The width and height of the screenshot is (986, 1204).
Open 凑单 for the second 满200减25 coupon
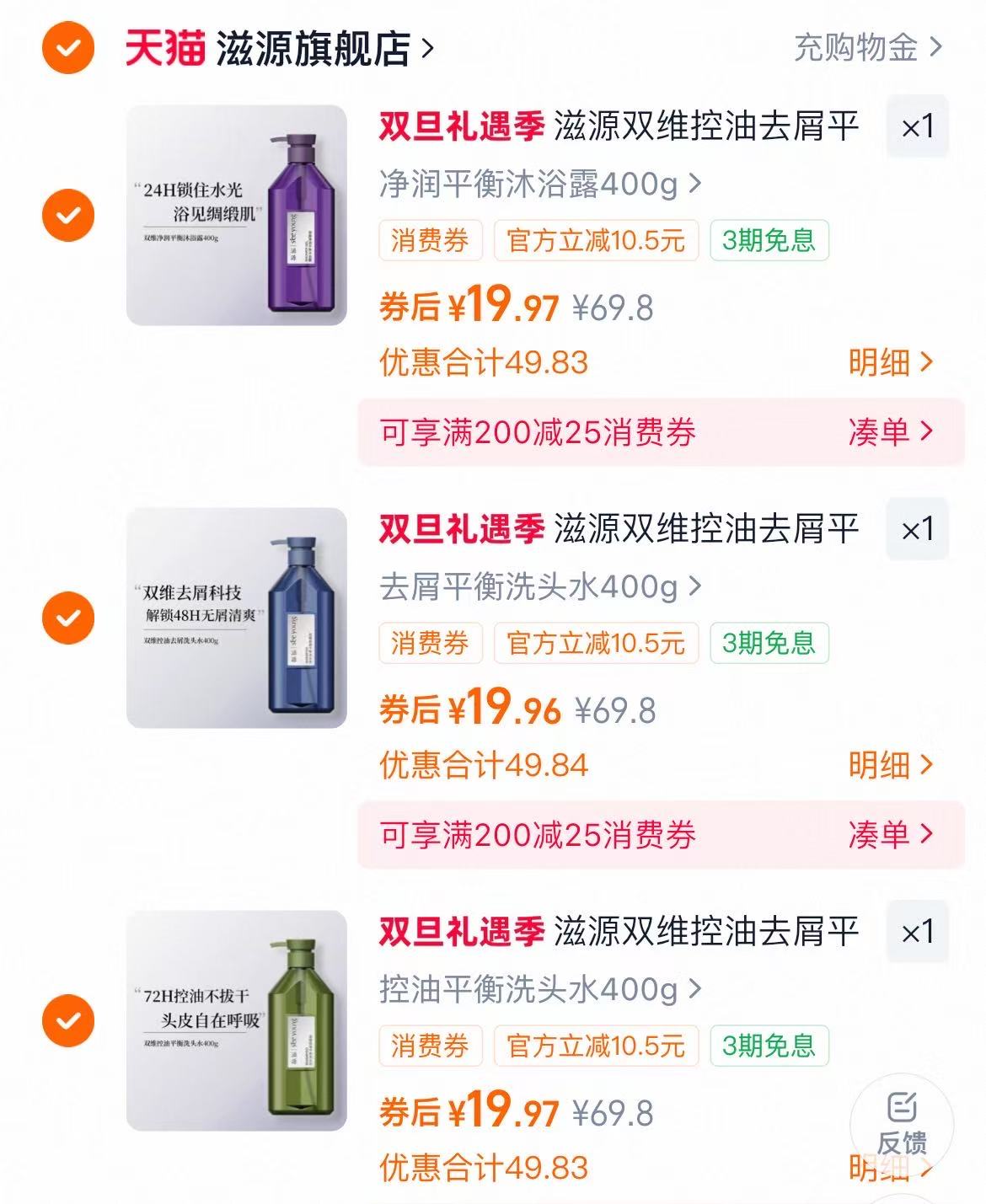click(887, 834)
